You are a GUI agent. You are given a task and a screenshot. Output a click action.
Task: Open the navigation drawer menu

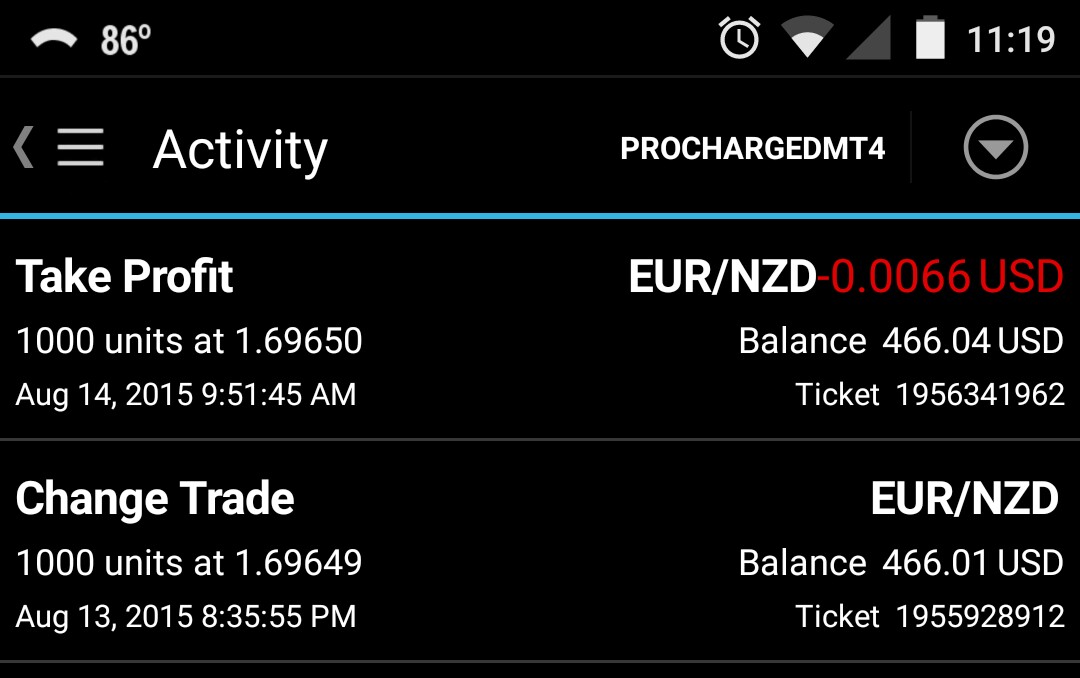[79, 148]
